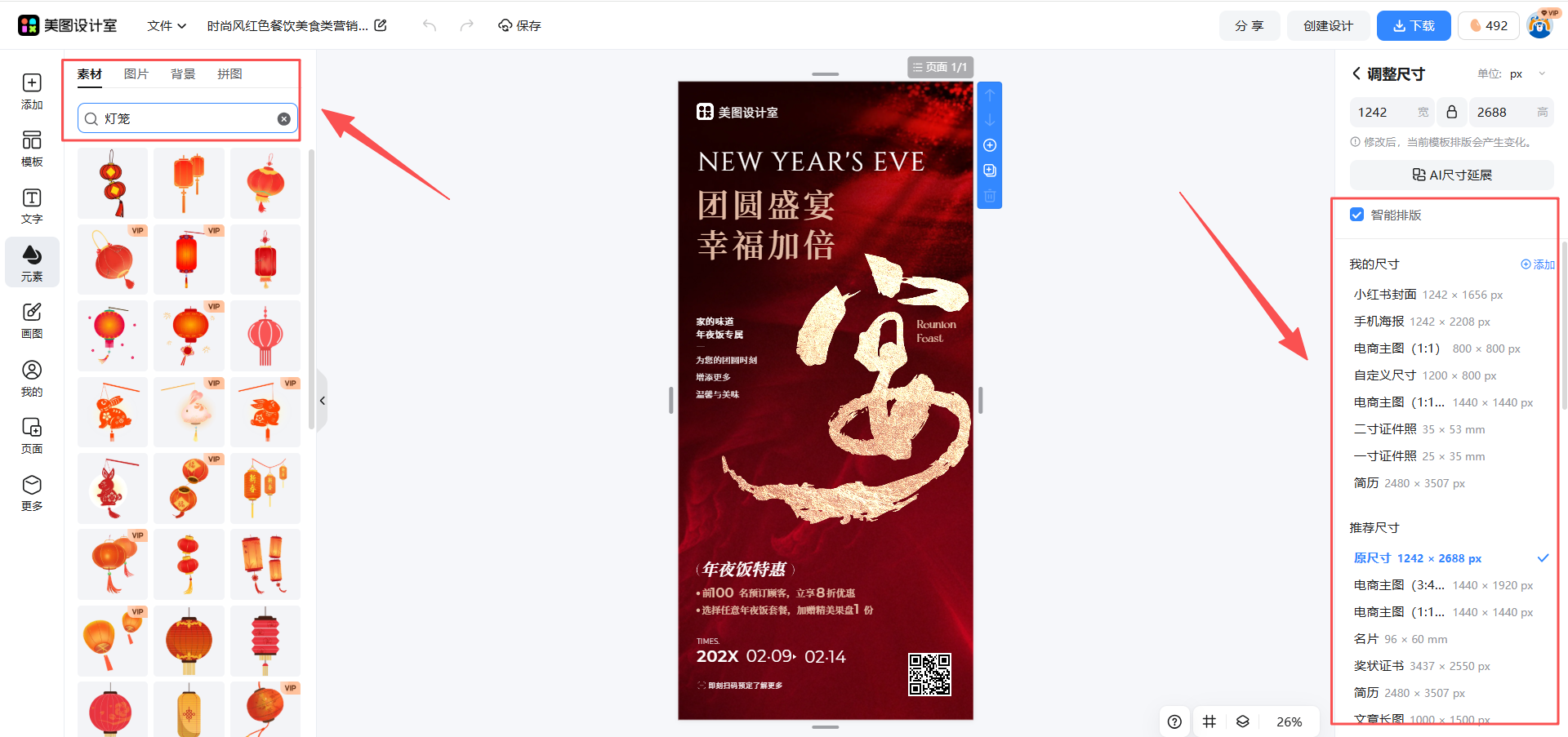Choose 手机海报 1242 × 2208 size

point(1421,322)
